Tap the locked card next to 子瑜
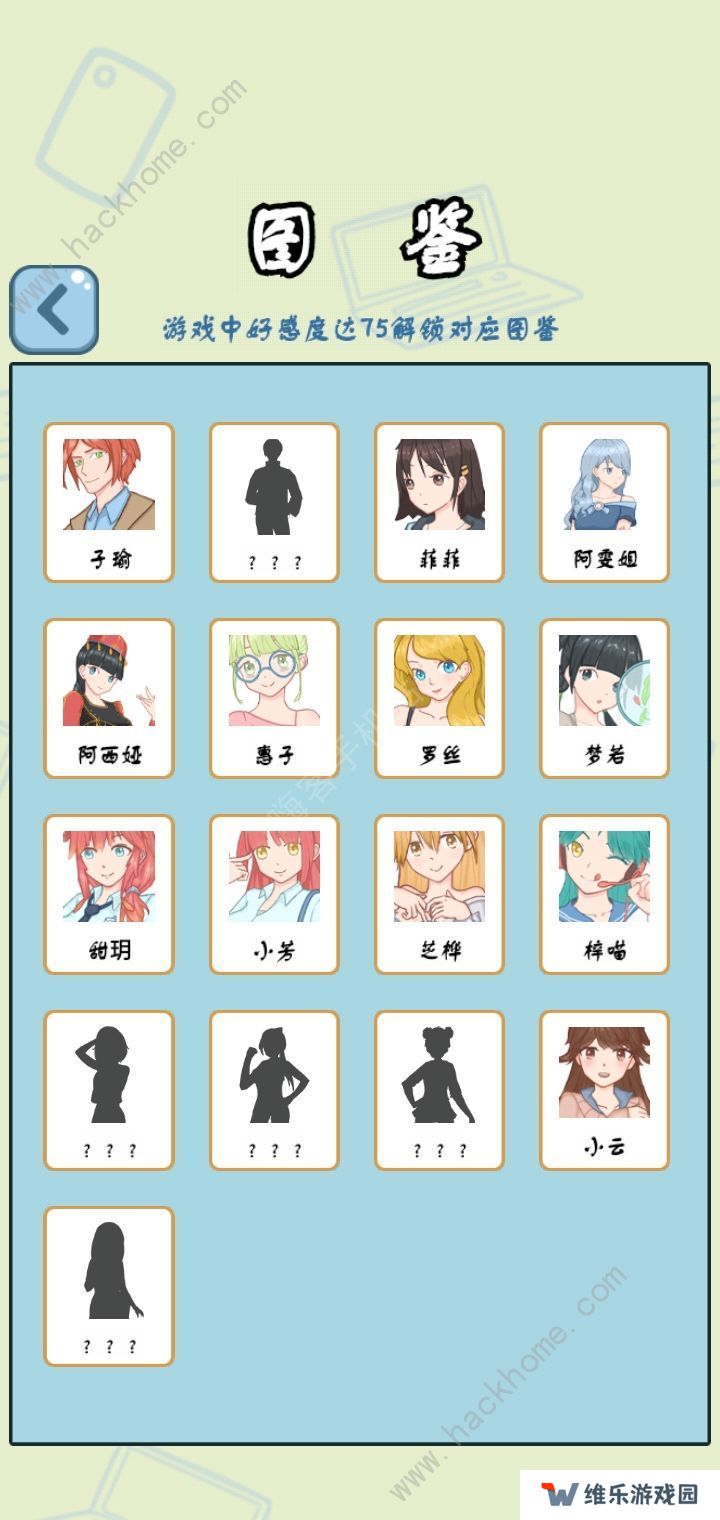The image size is (720, 1520). click(x=274, y=502)
